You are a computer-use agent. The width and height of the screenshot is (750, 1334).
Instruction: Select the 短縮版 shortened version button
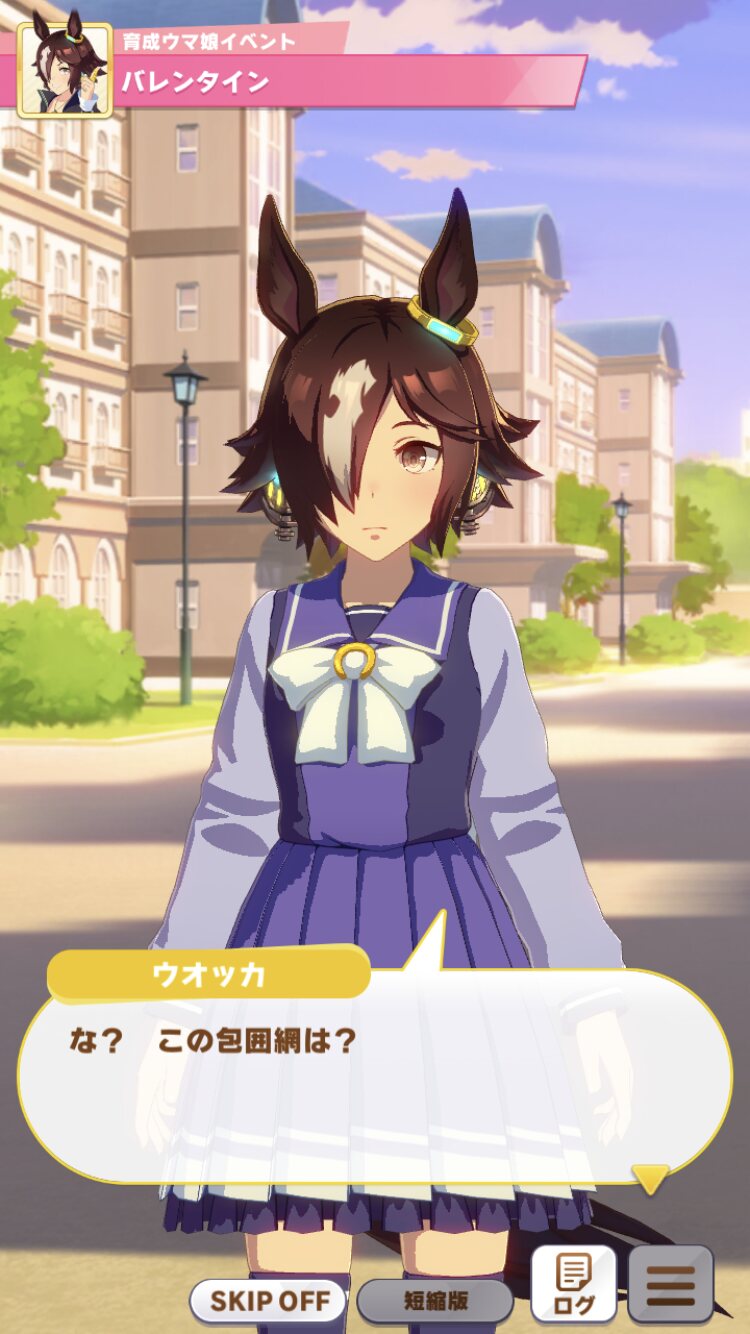(435, 1301)
